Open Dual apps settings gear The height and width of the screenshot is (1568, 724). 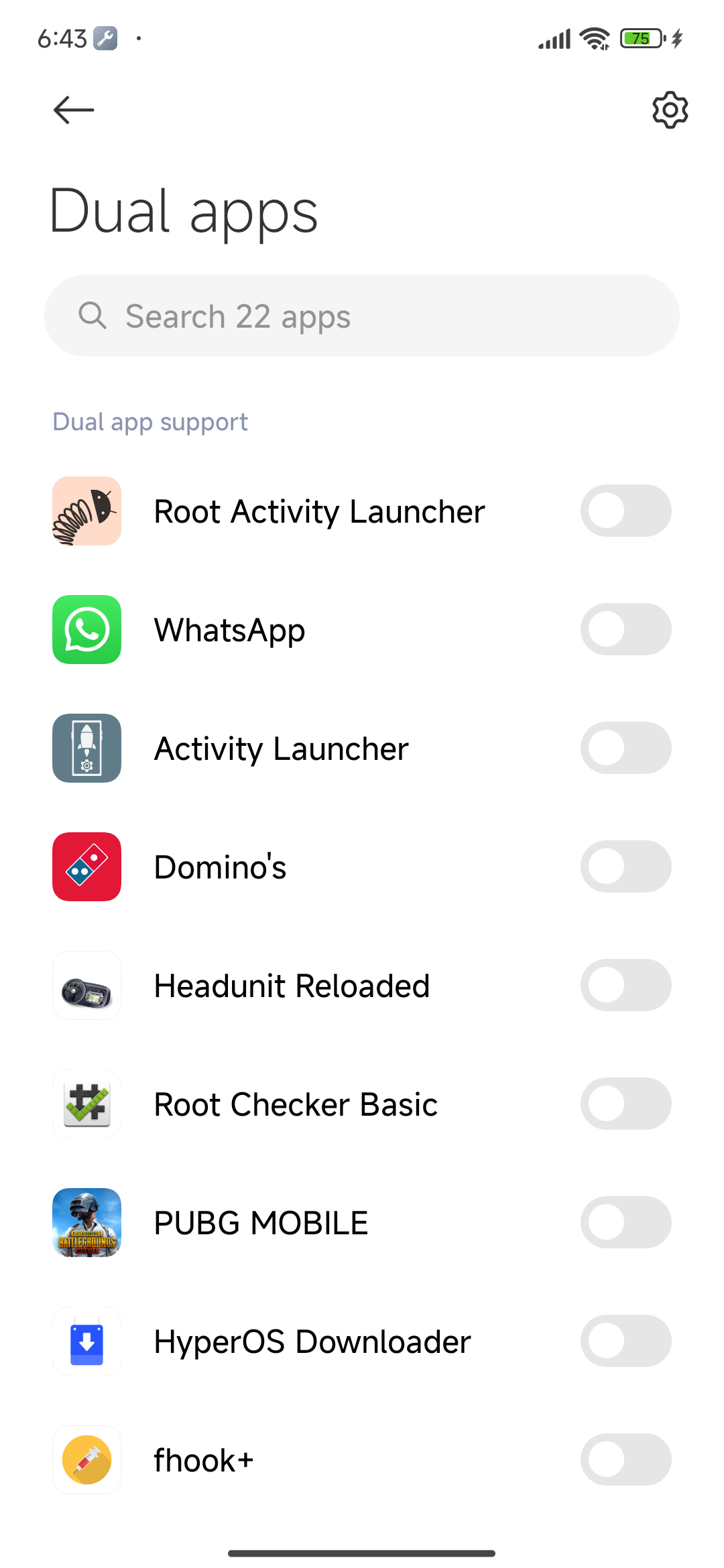[x=670, y=110]
